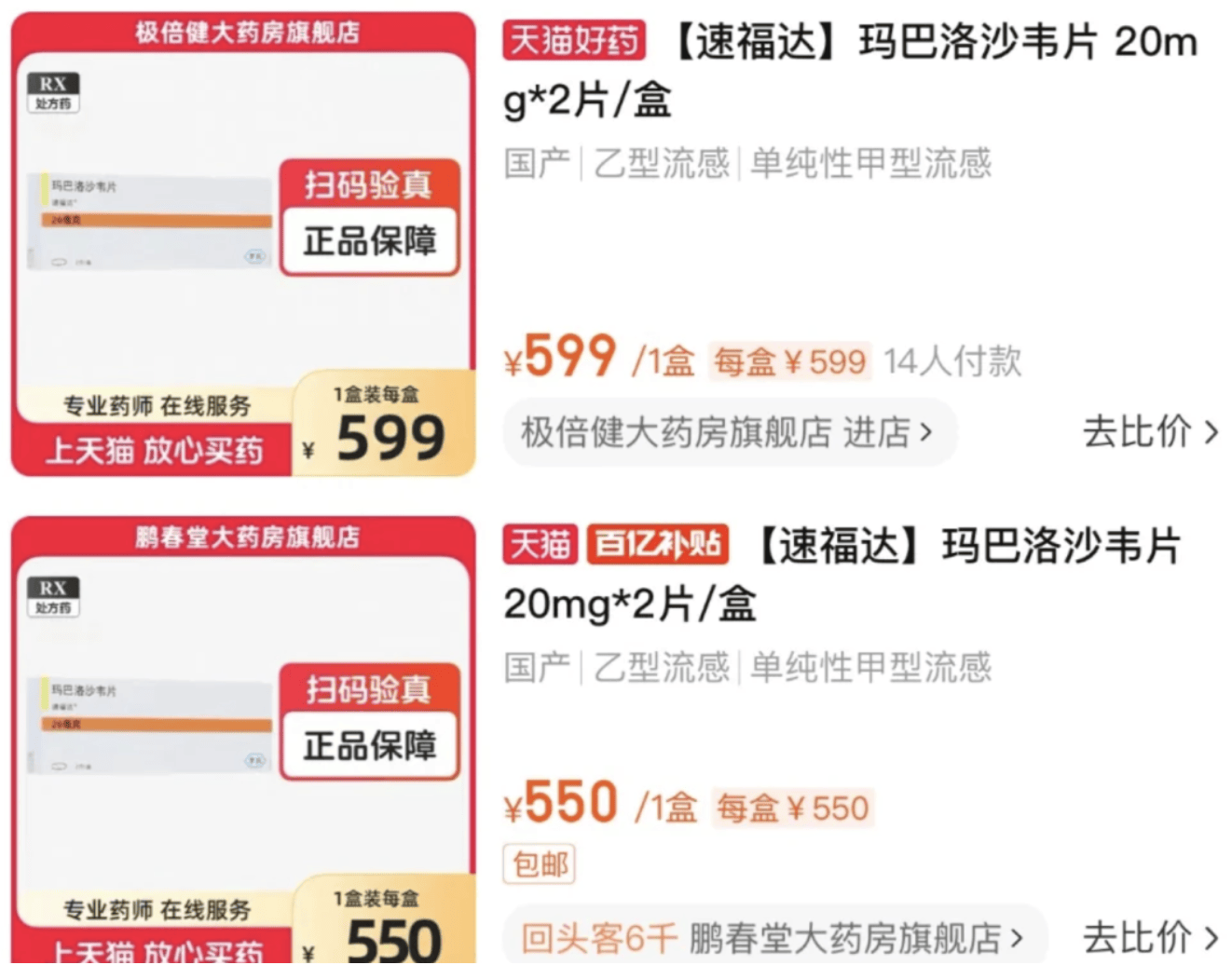Tap 去比价 for the 599 yuan listing
This screenshot has height=965, width=1232.
pyautogui.click(x=1149, y=432)
